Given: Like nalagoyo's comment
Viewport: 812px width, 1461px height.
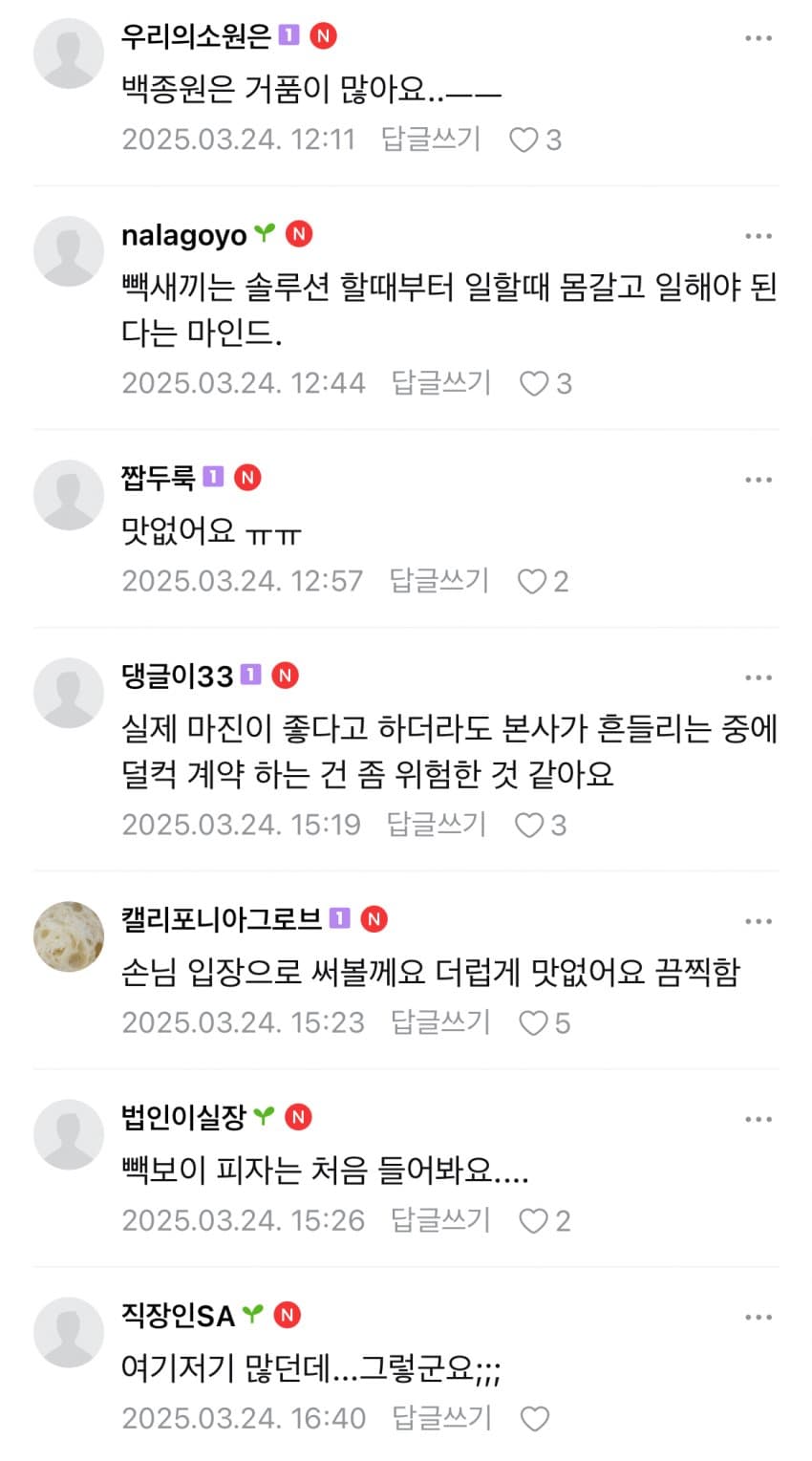Looking at the screenshot, I should [x=534, y=384].
